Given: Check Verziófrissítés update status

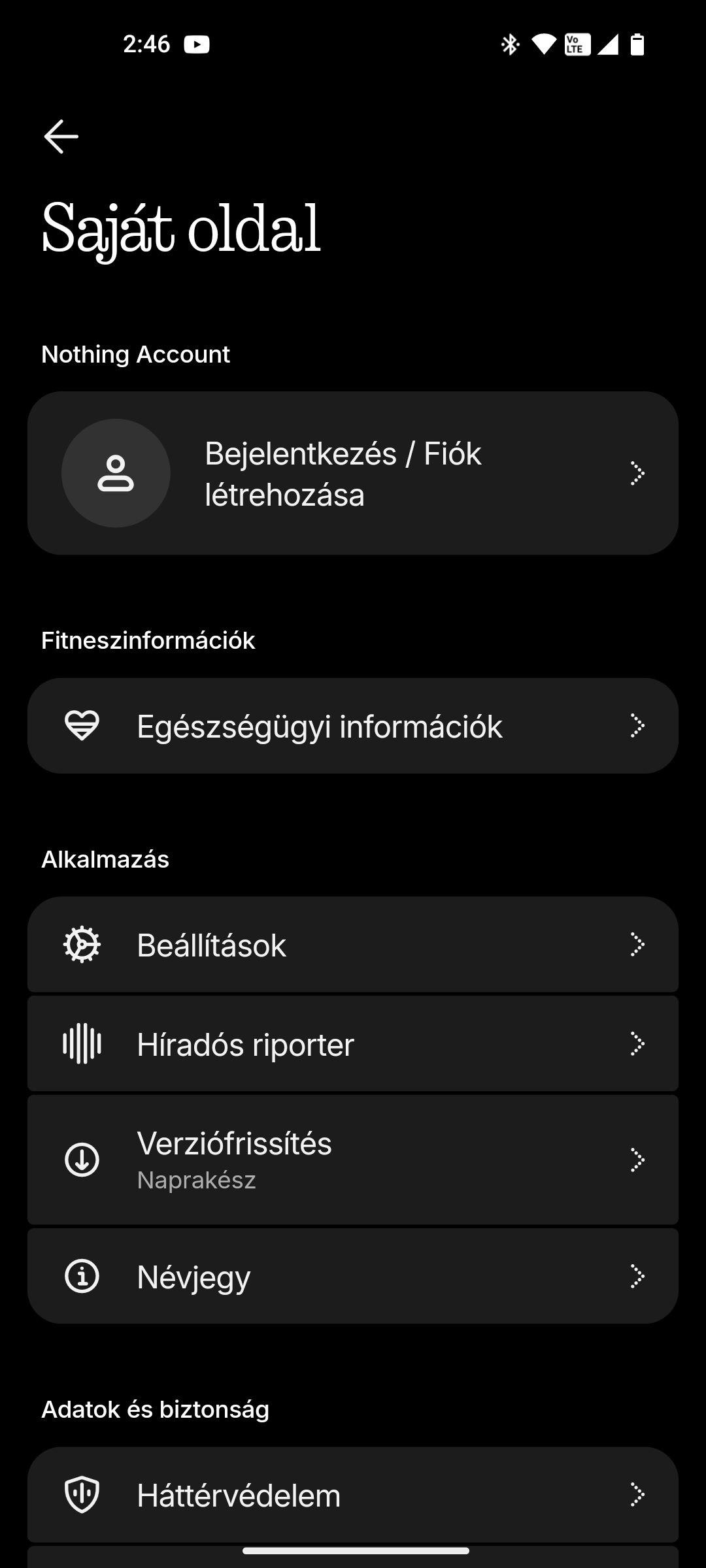Looking at the screenshot, I should (x=353, y=1160).
